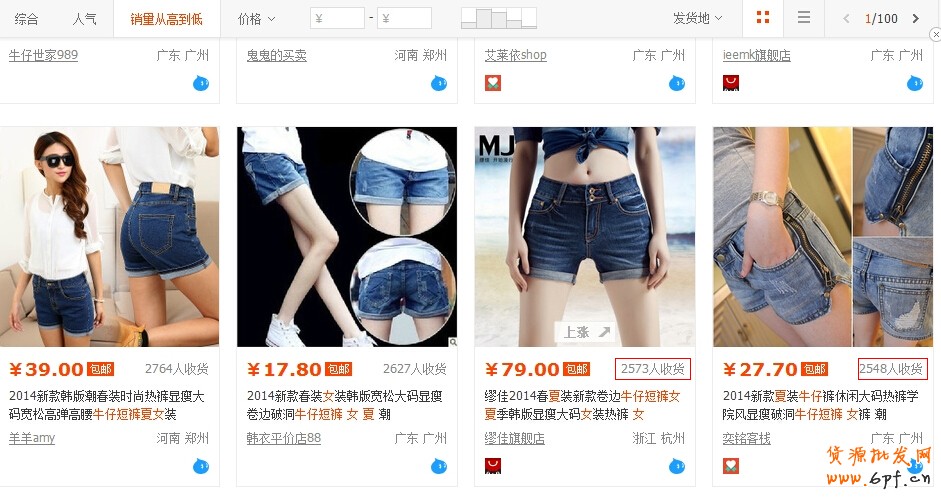Open the ¥39.00 denim shorts product image
The width and height of the screenshot is (941, 500).
point(109,237)
